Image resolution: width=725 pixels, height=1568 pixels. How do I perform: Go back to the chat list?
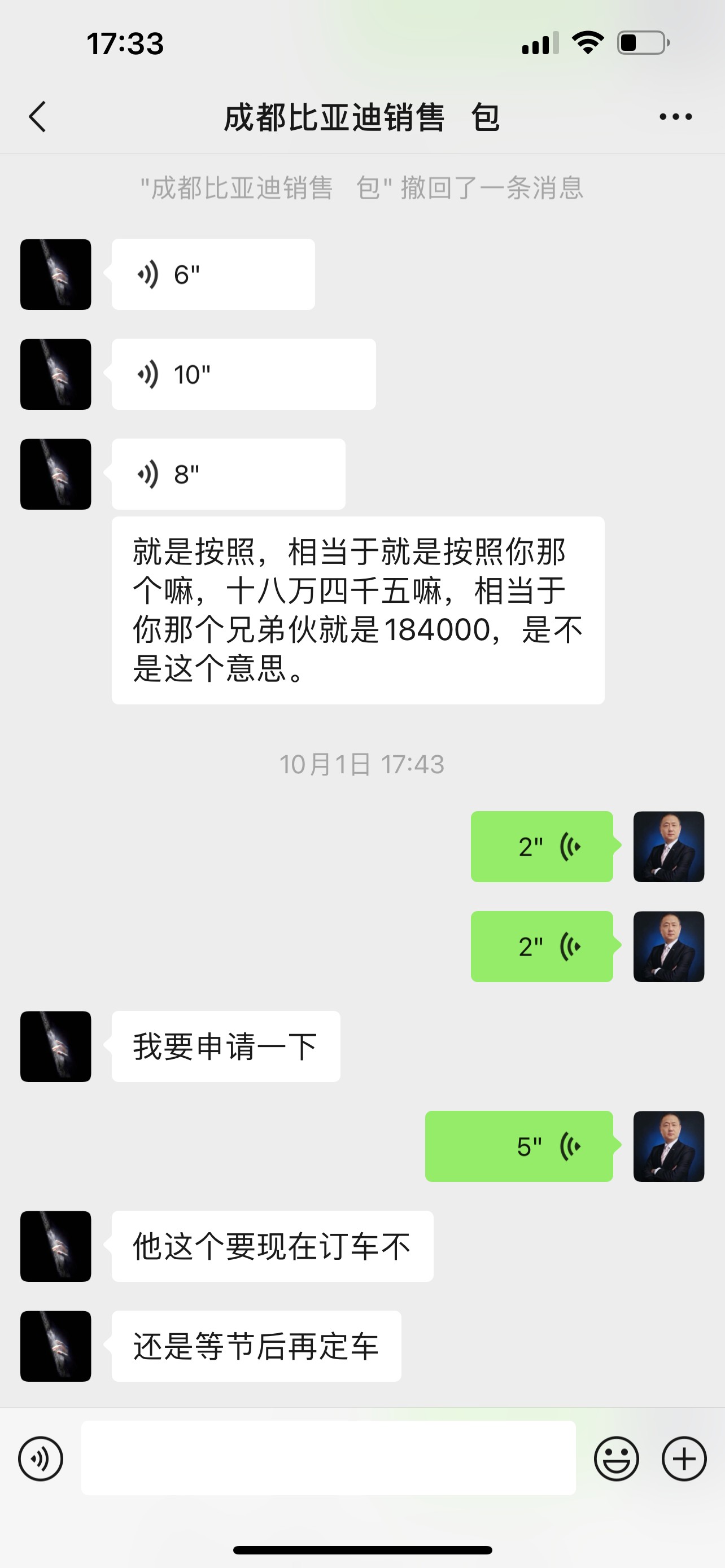coord(38,116)
